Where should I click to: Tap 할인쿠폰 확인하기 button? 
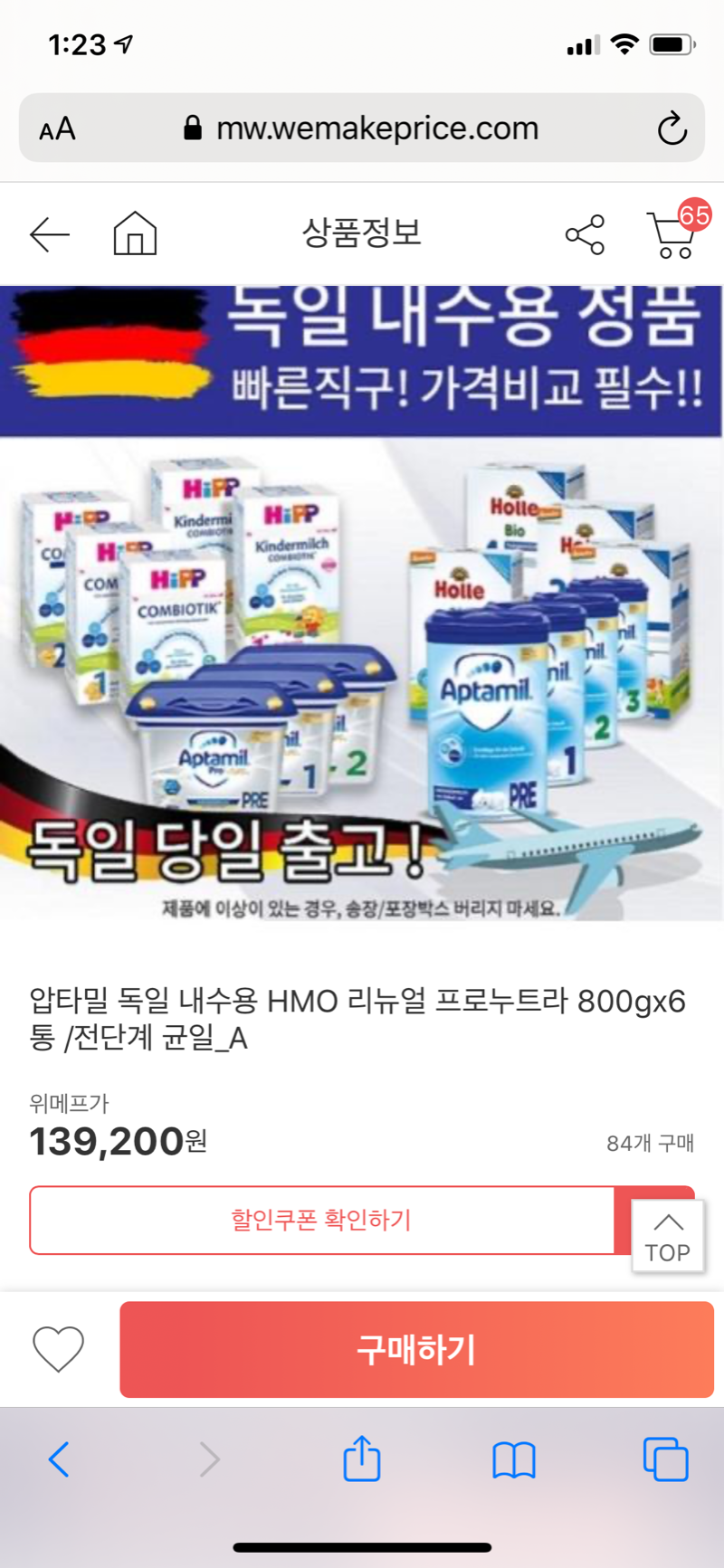point(321,1220)
